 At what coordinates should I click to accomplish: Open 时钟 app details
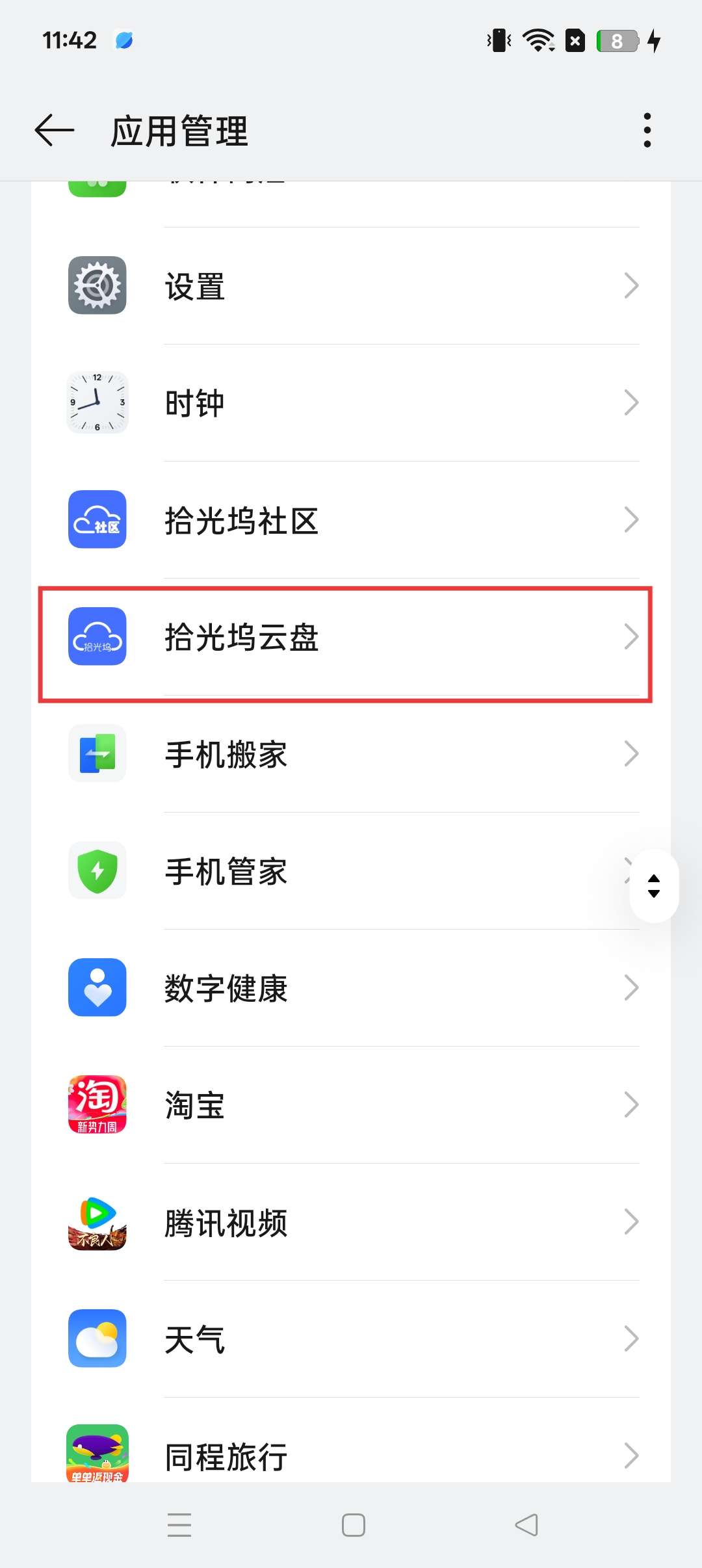(351, 403)
